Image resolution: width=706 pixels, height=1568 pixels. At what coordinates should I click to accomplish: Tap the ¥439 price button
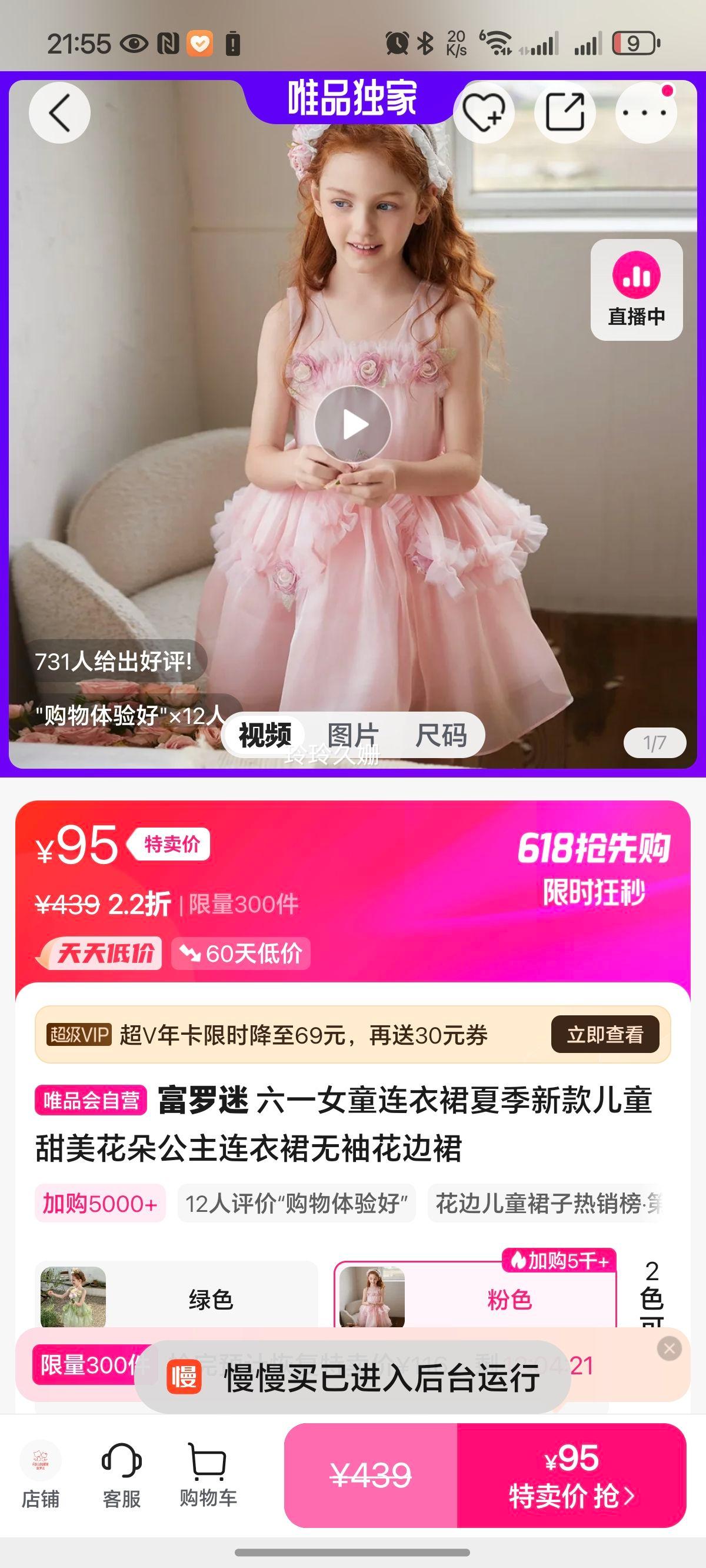pos(371,1476)
